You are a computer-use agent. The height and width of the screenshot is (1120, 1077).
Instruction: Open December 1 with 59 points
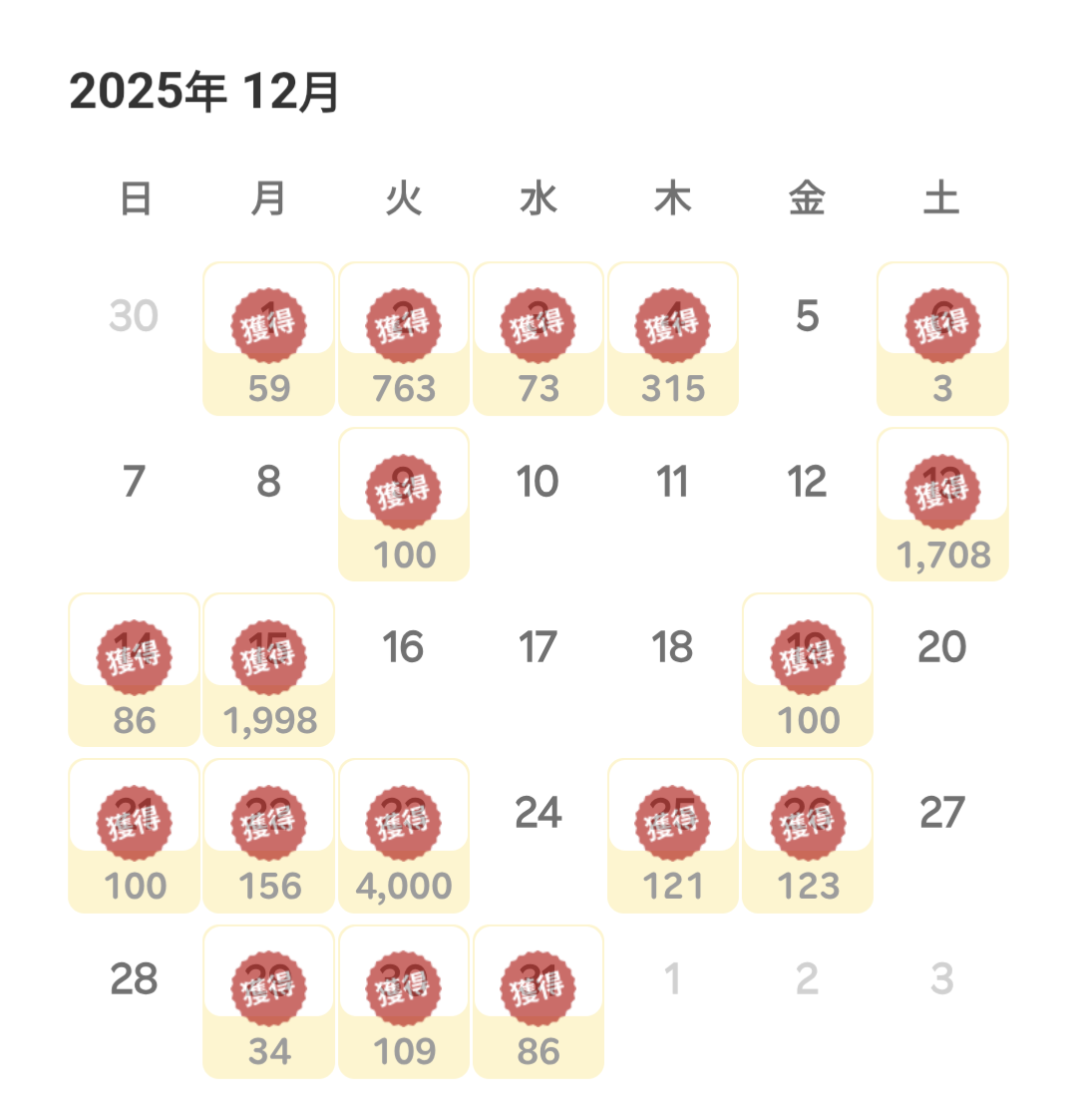pyautogui.click(x=269, y=339)
